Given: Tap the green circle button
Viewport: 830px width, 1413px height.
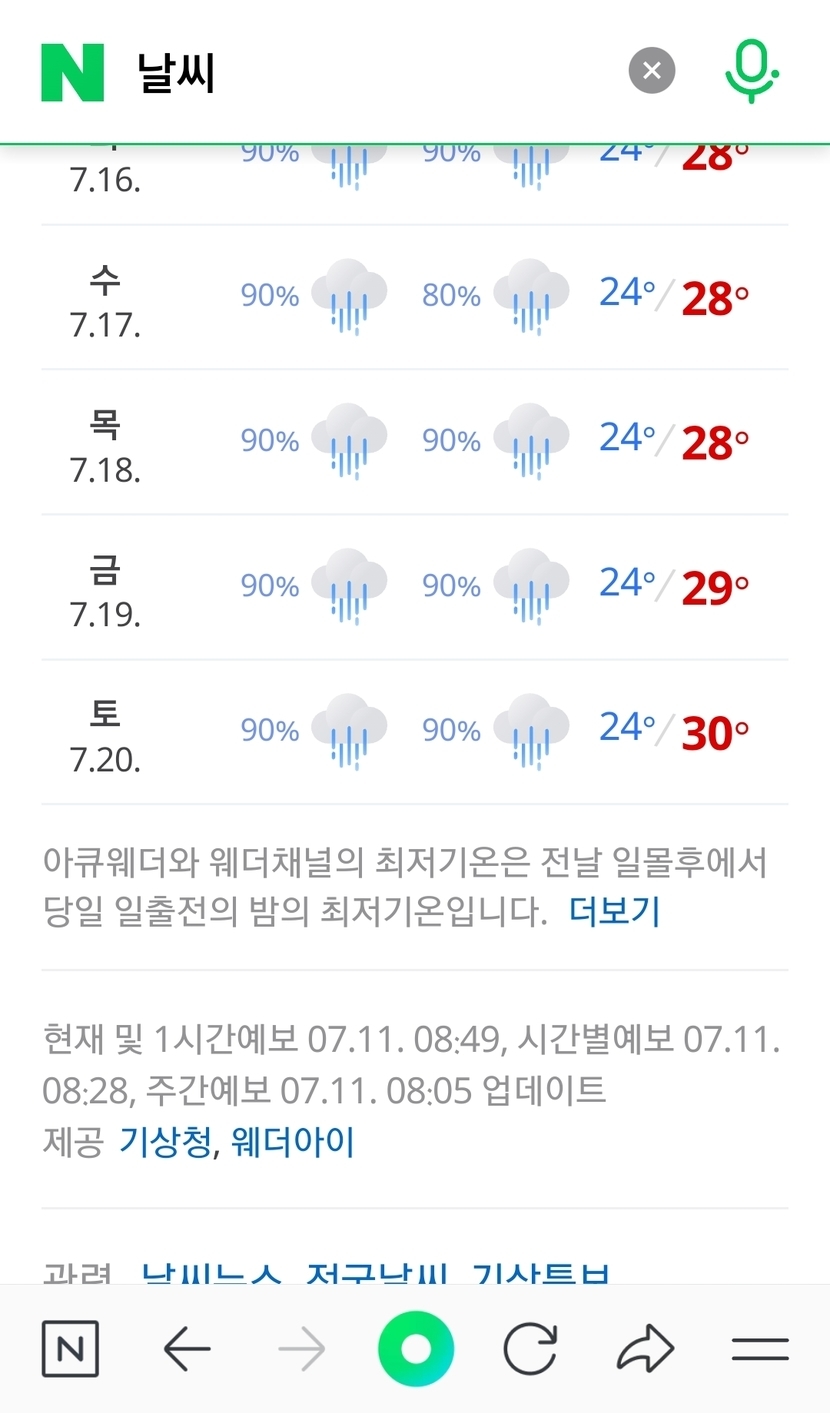Looking at the screenshot, I should tap(415, 1349).
